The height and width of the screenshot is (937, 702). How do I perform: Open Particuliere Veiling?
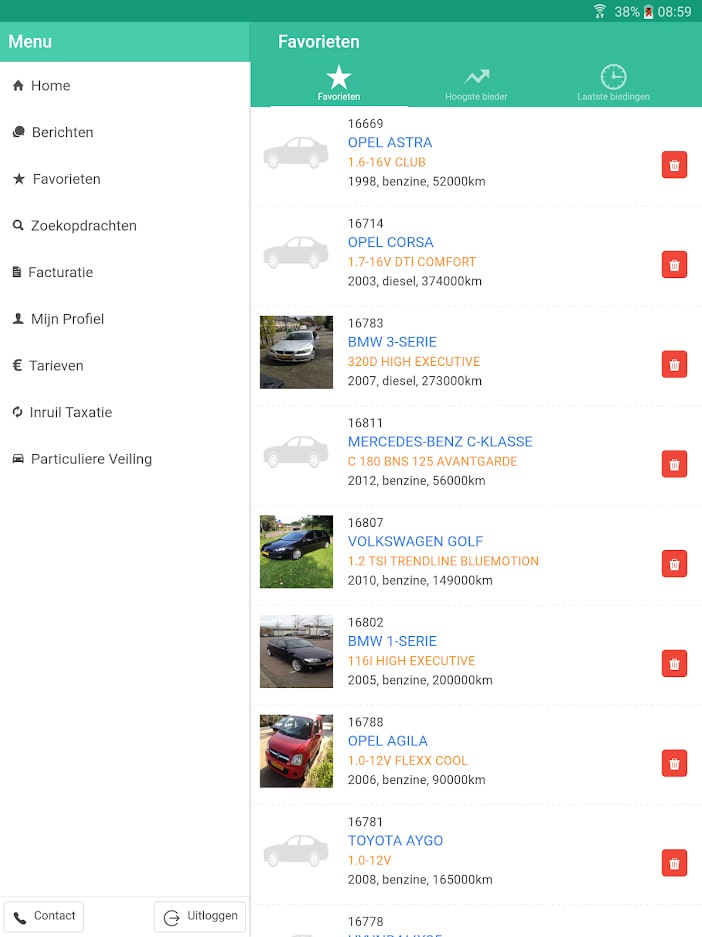pyautogui.click(x=91, y=459)
